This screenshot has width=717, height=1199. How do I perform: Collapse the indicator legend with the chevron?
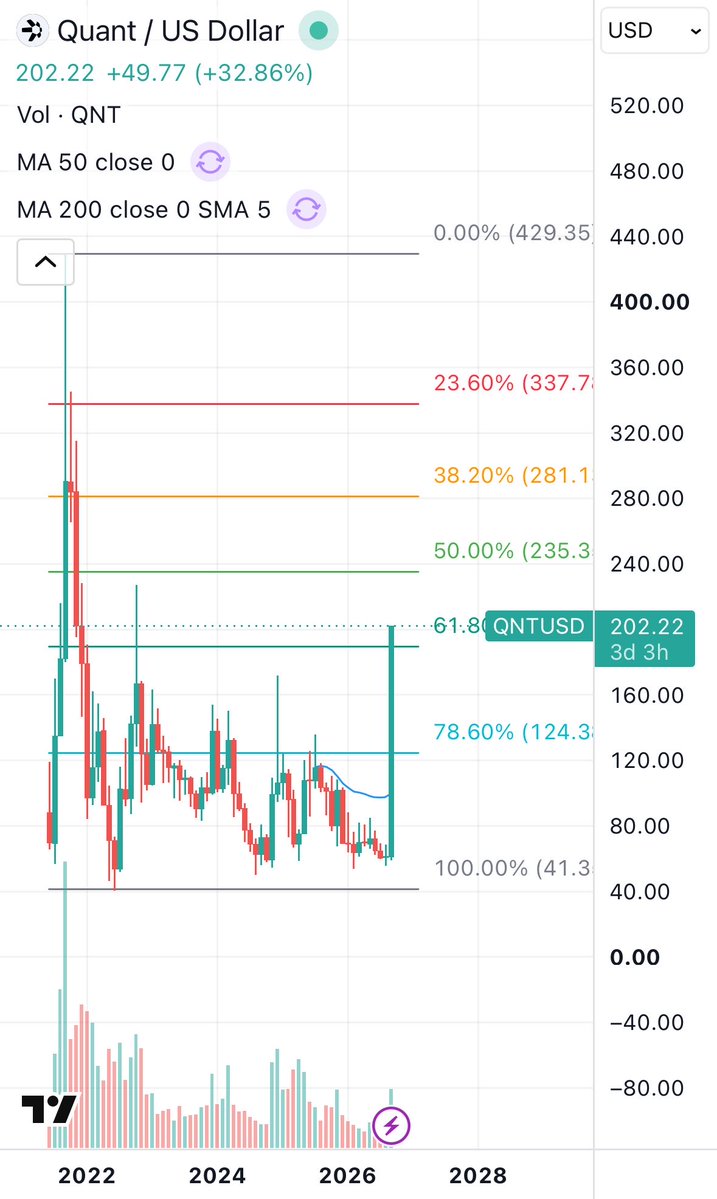coord(46,262)
